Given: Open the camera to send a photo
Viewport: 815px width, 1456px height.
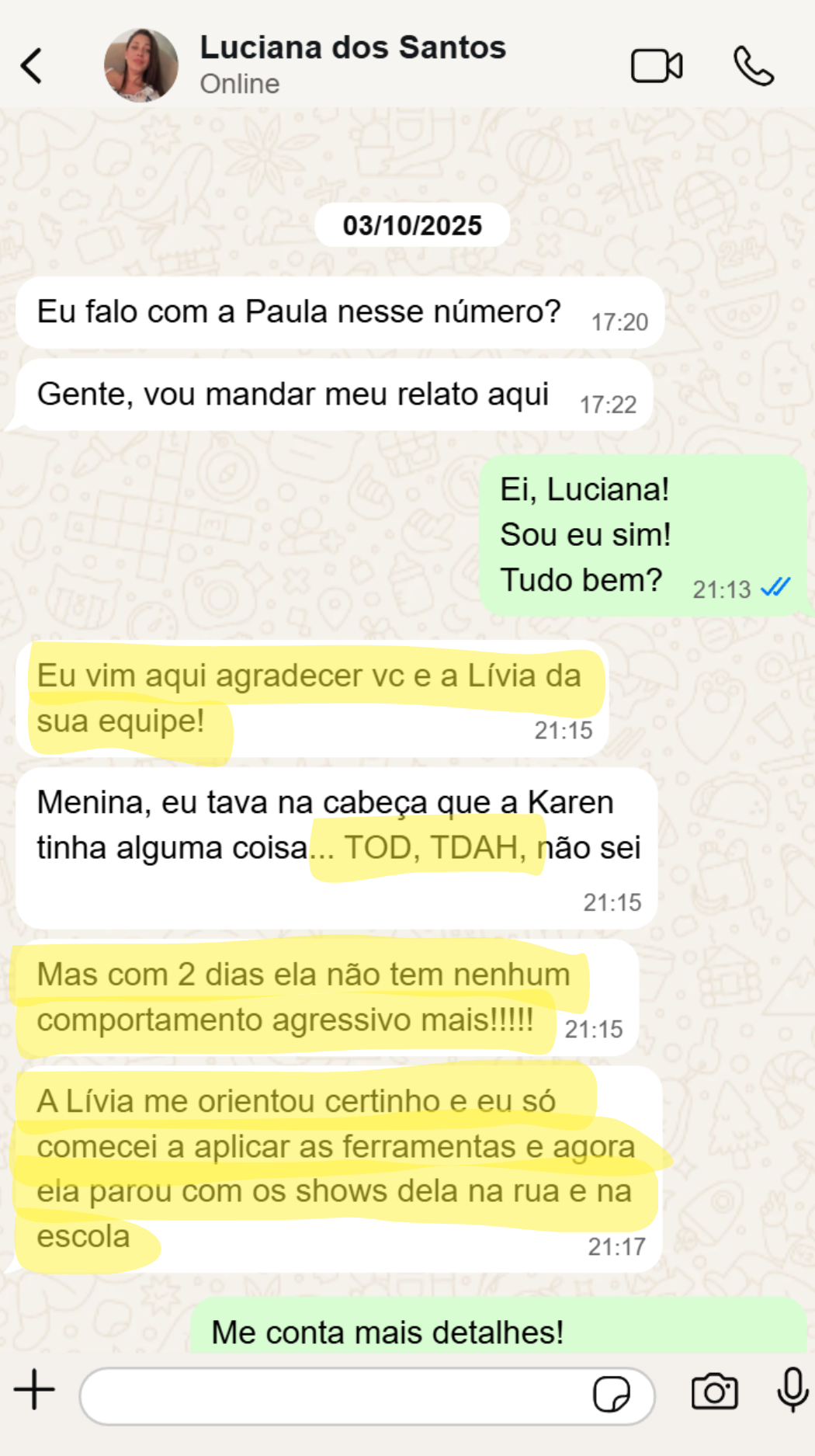Looking at the screenshot, I should [714, 1392].
